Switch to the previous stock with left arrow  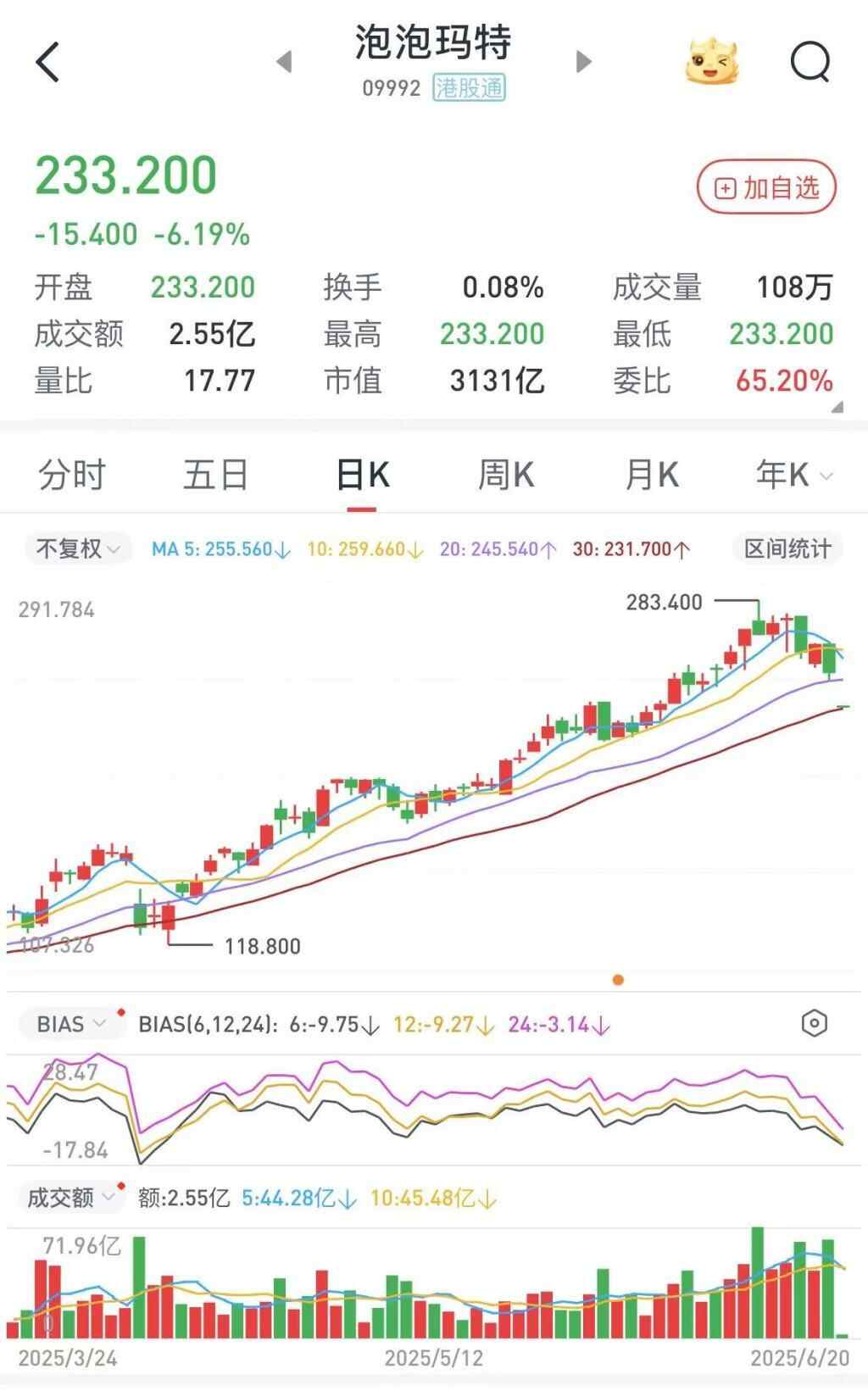click(x=284, y=62)
